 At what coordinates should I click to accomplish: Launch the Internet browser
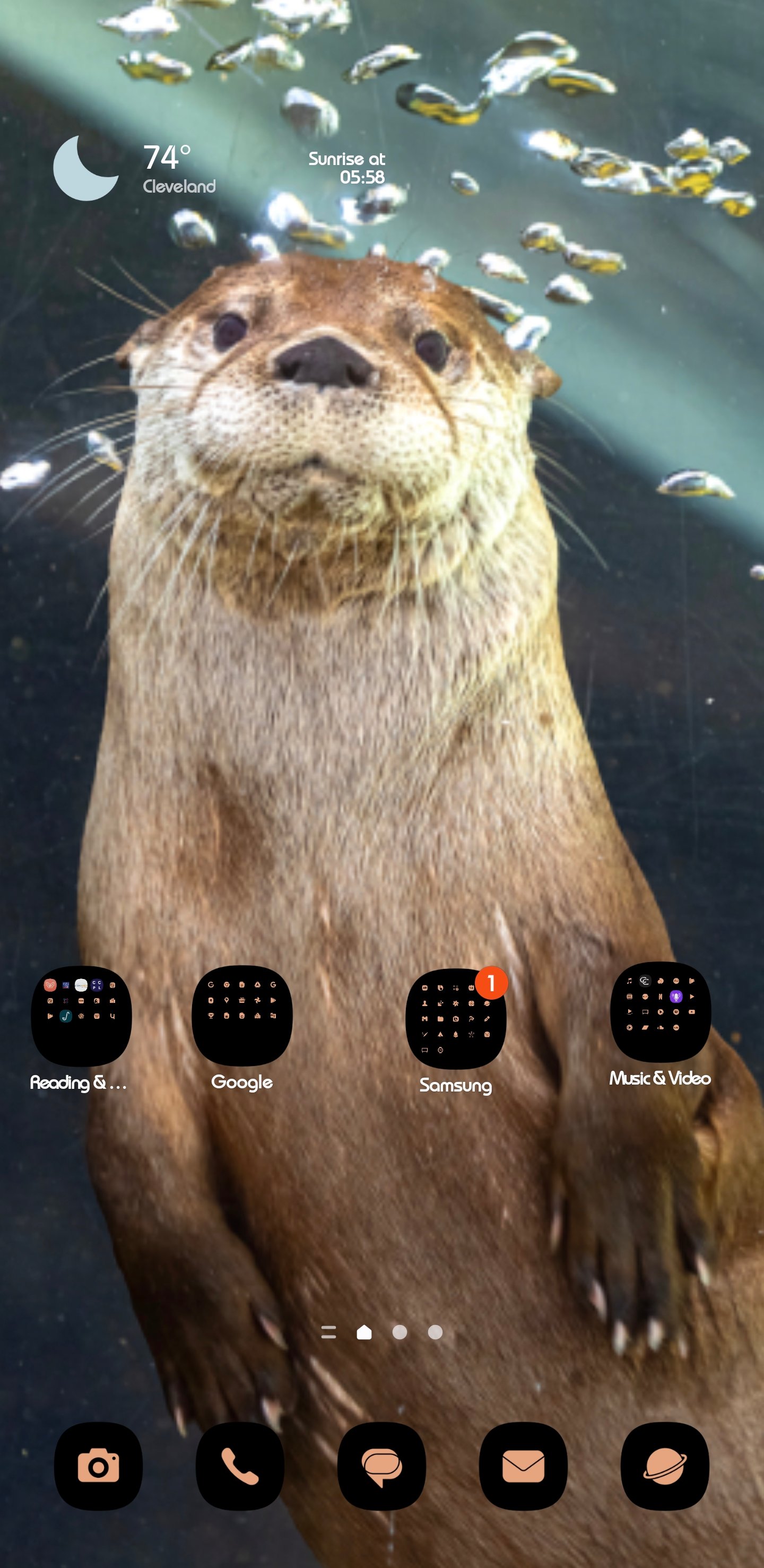pyautogui.click(x=664, y=1466)
